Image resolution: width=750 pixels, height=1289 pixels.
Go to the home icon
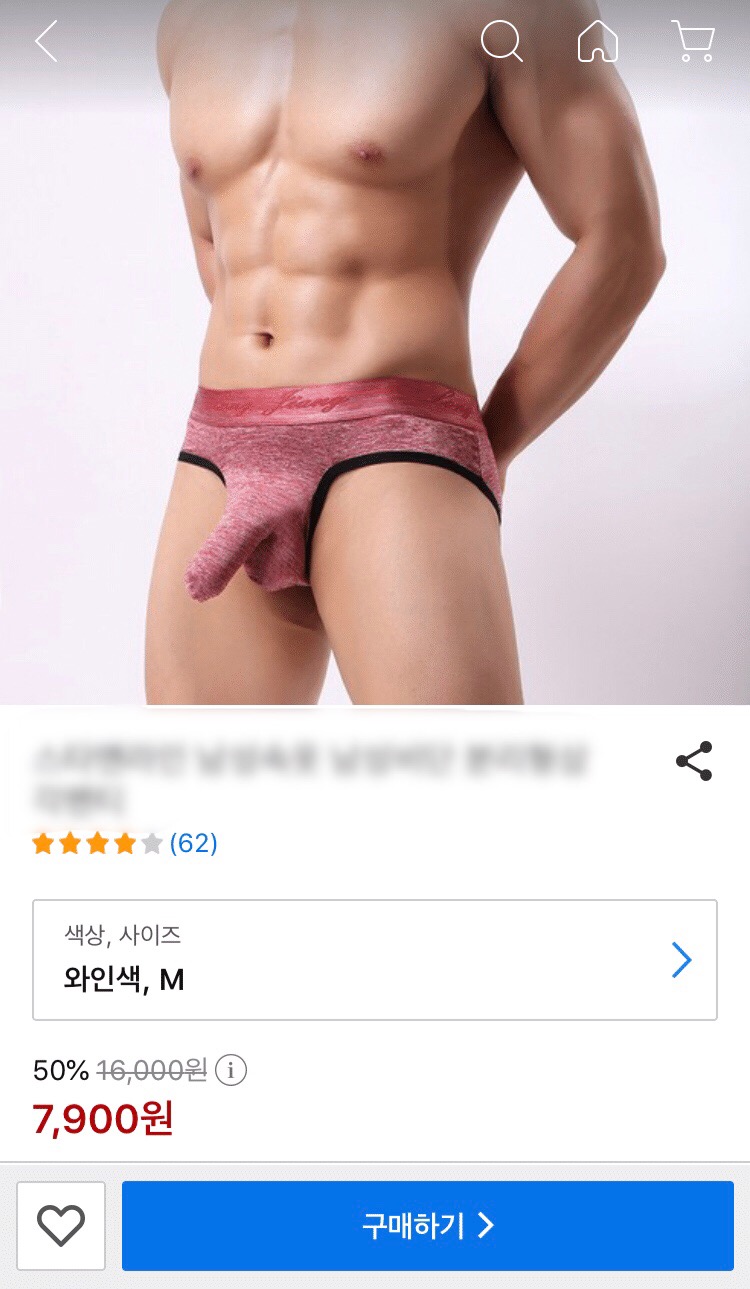[x=598, y=42]
